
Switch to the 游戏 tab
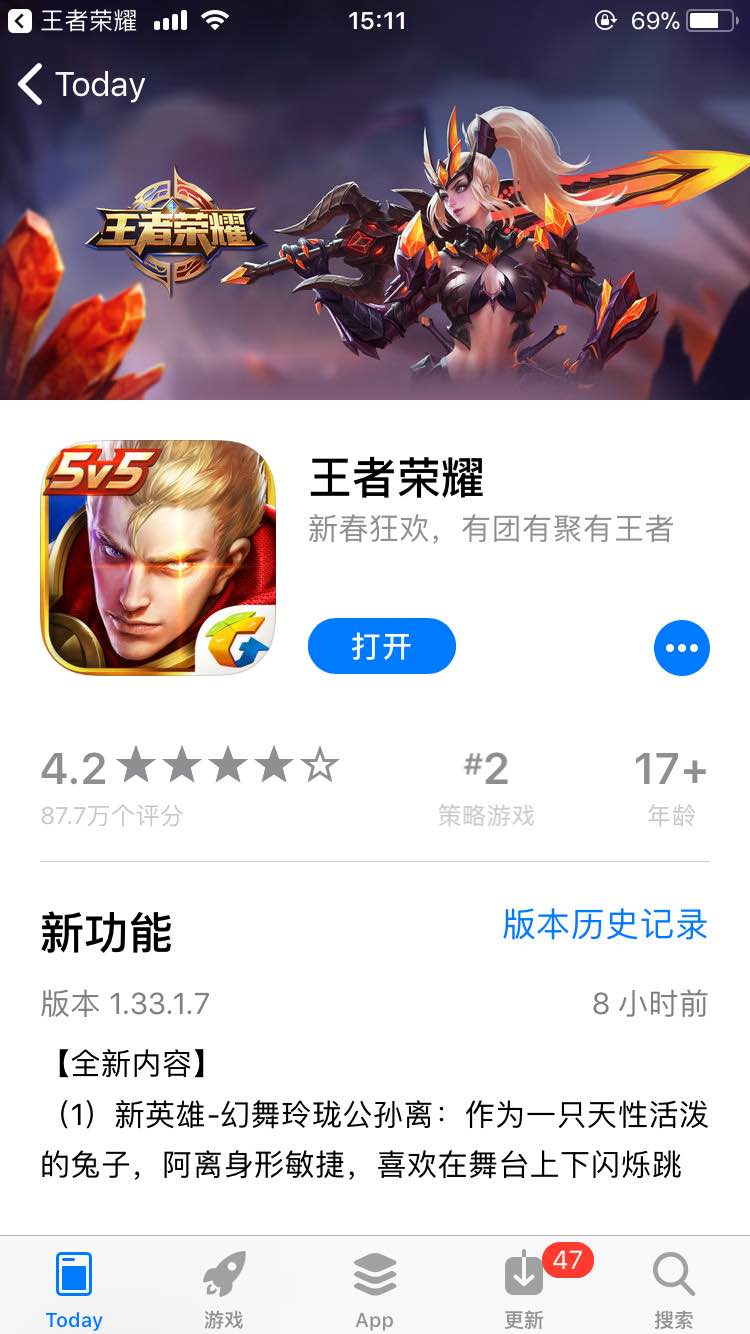point(224,1288)
